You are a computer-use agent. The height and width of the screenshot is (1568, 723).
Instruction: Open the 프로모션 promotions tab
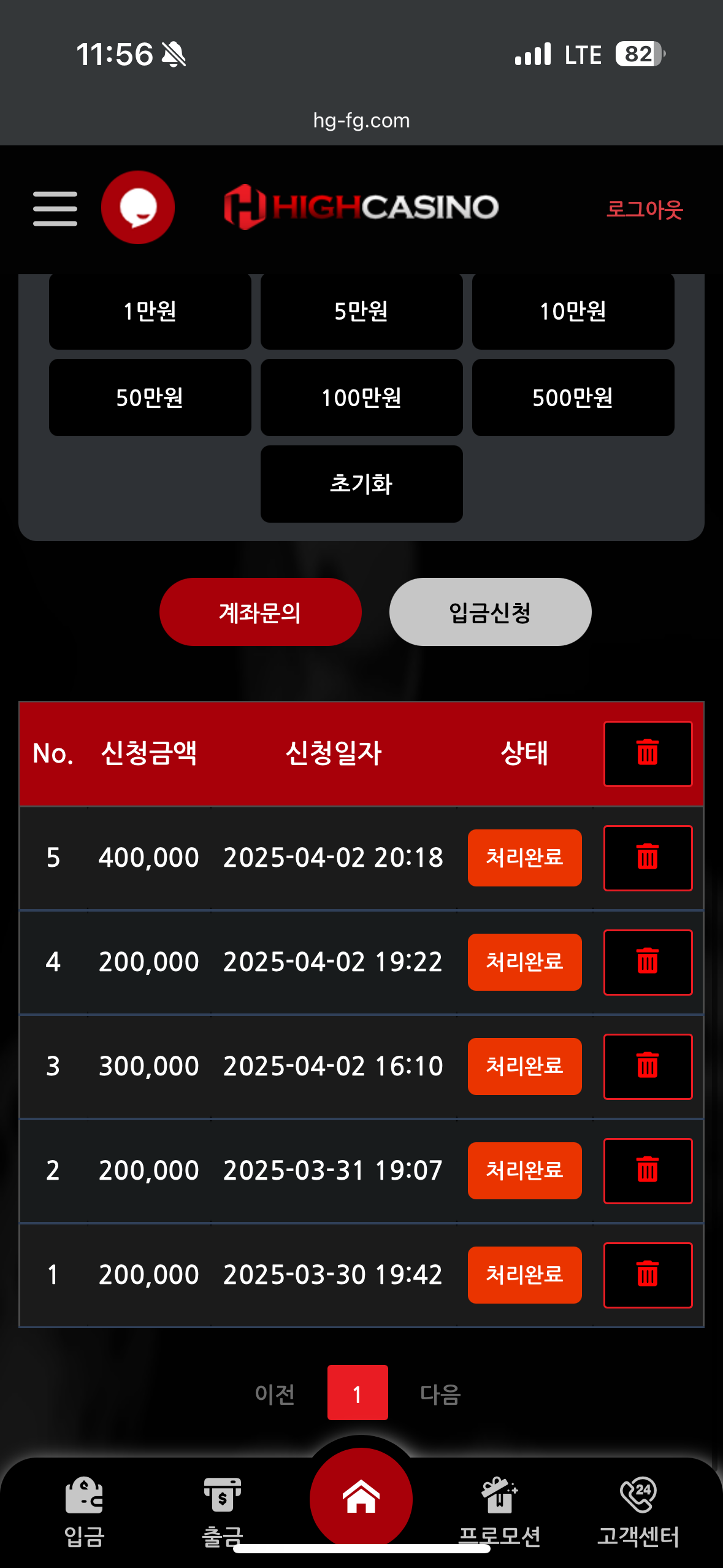click(499, 1509)
